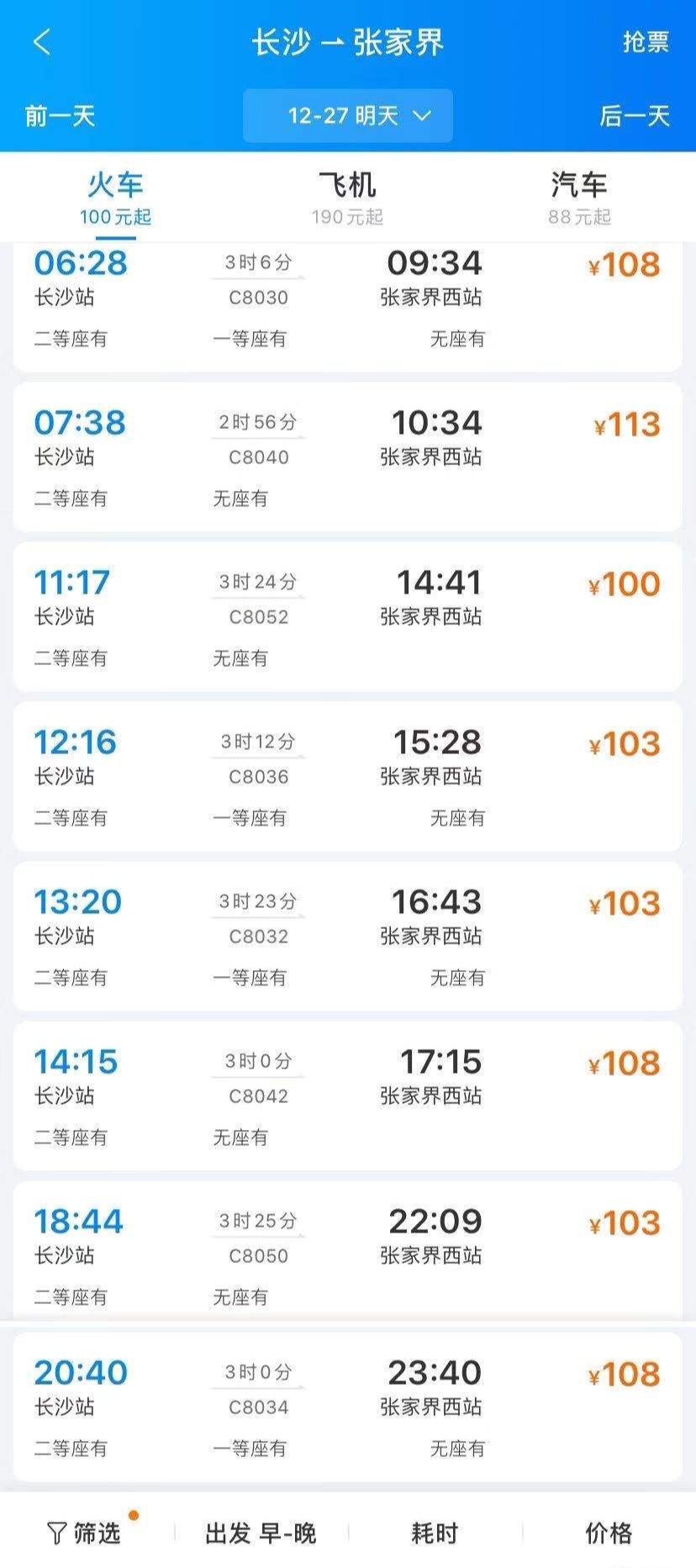Choose train C8040 departing 07:38

click(348, 457)
